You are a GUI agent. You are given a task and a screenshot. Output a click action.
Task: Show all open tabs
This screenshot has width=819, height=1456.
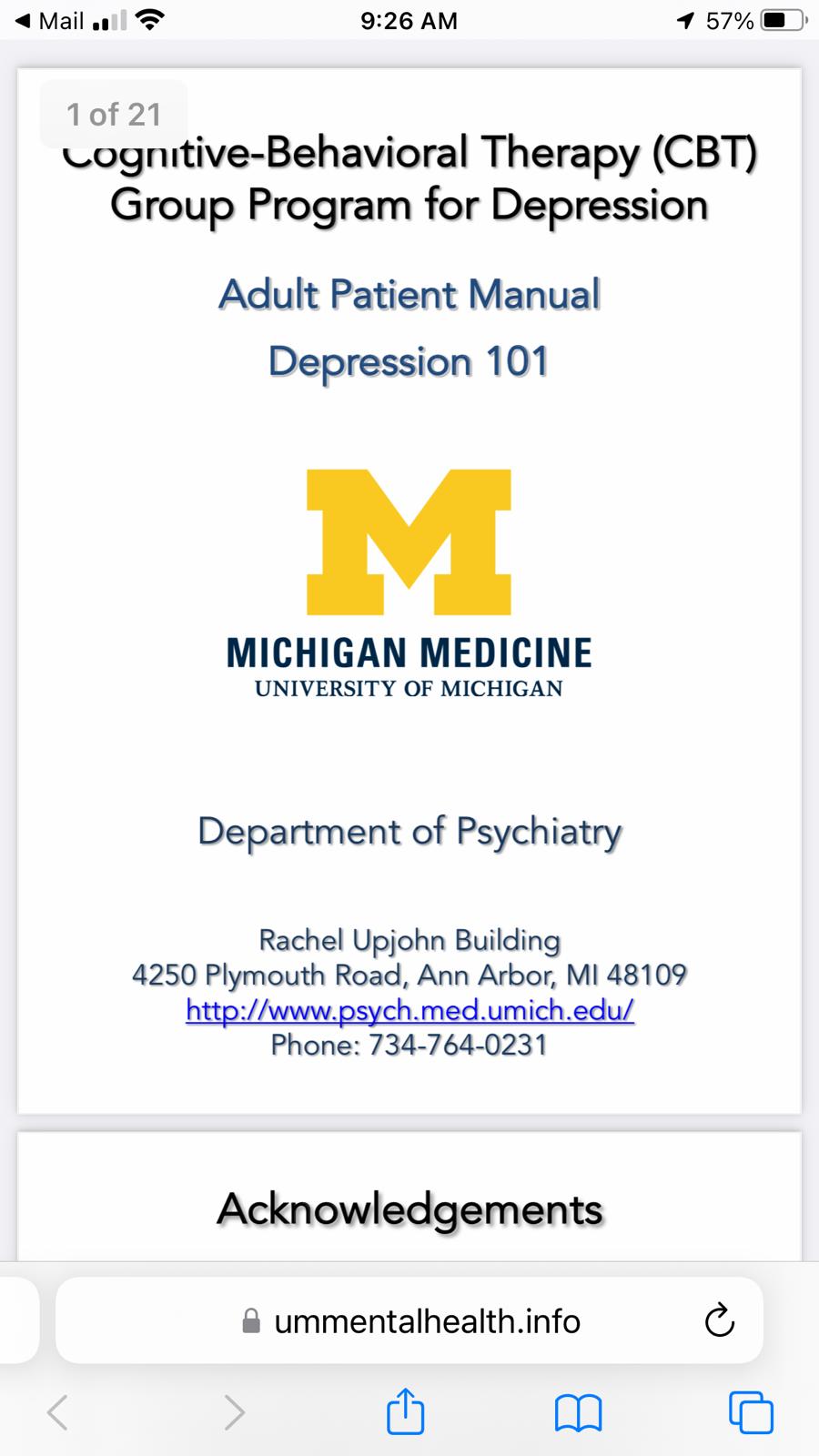751,1413
